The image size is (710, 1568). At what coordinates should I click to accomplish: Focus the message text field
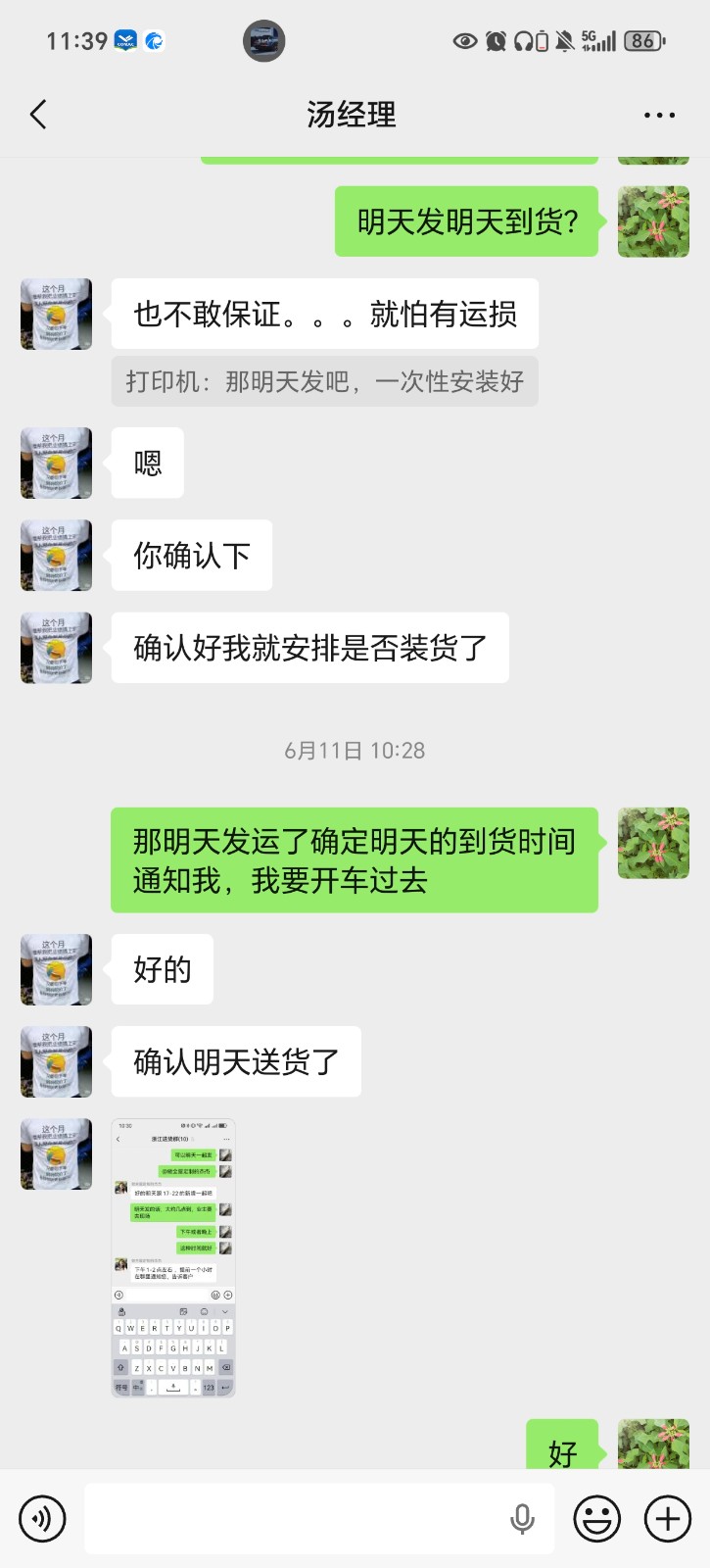(x=294, y=1519)
